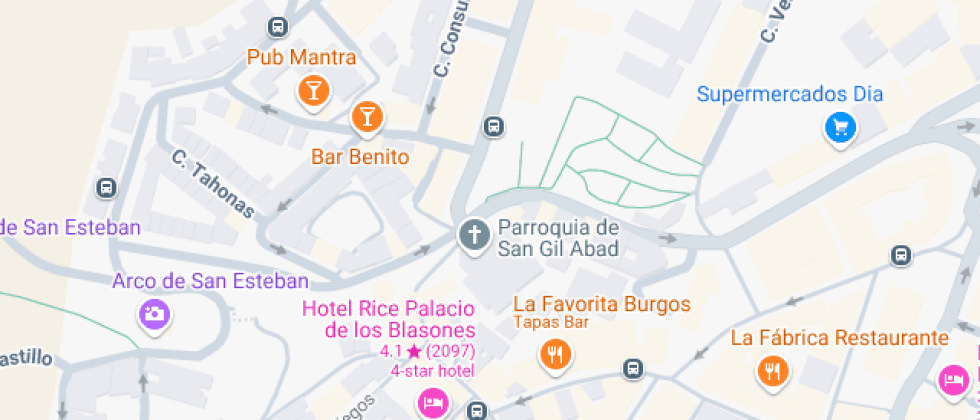Open La Favorita Burgos restaurant pin
Viewport: 980px width, 420px height.
(554, 352)
